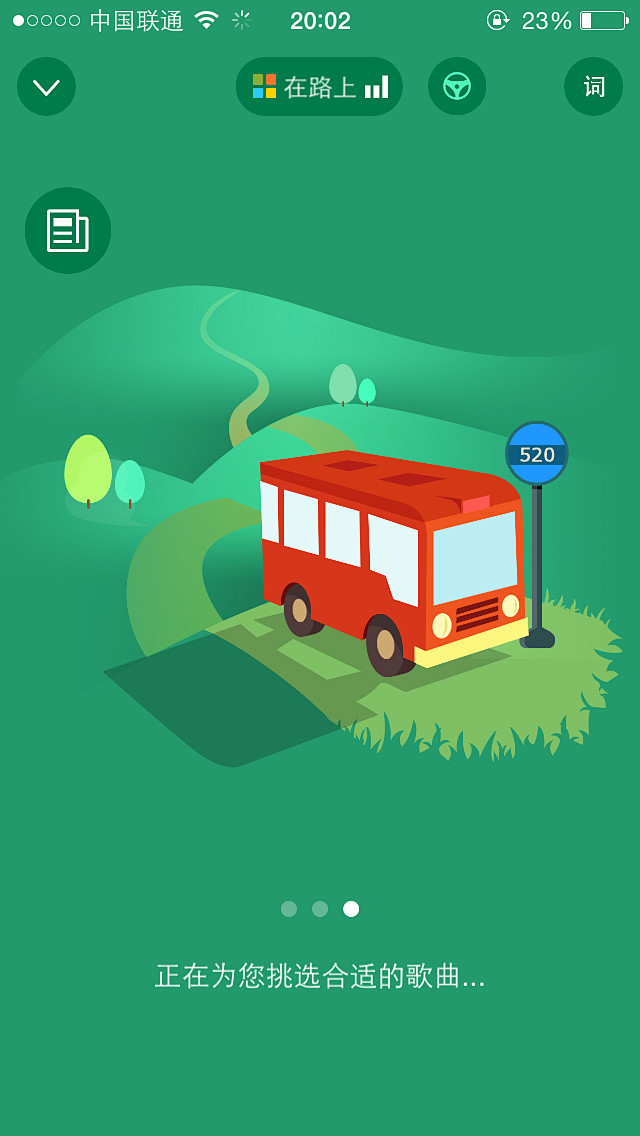The width and height of the screenshot is (640, 1136).
Task: Open the newspaper icon button
Action: [68, 230]
